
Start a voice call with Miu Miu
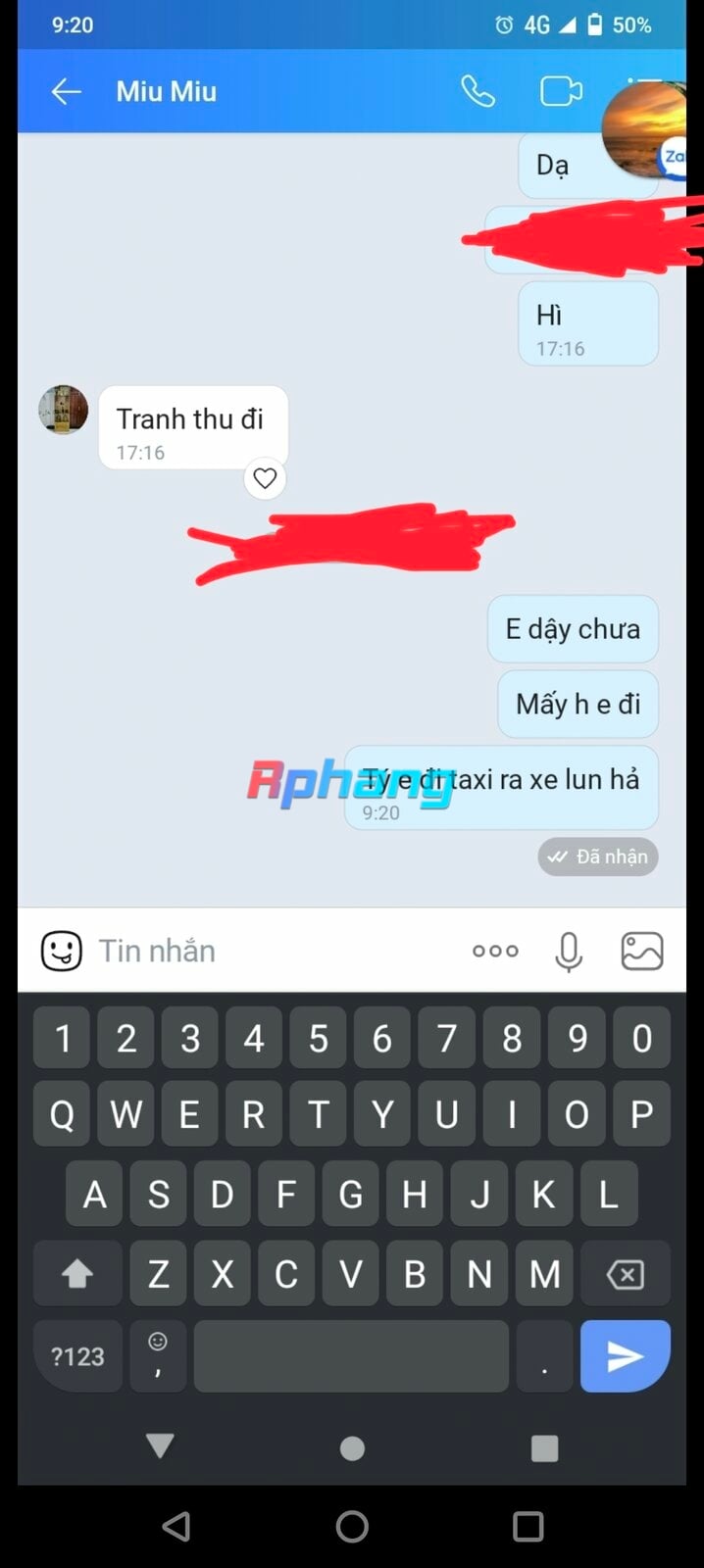click(478, 92)
